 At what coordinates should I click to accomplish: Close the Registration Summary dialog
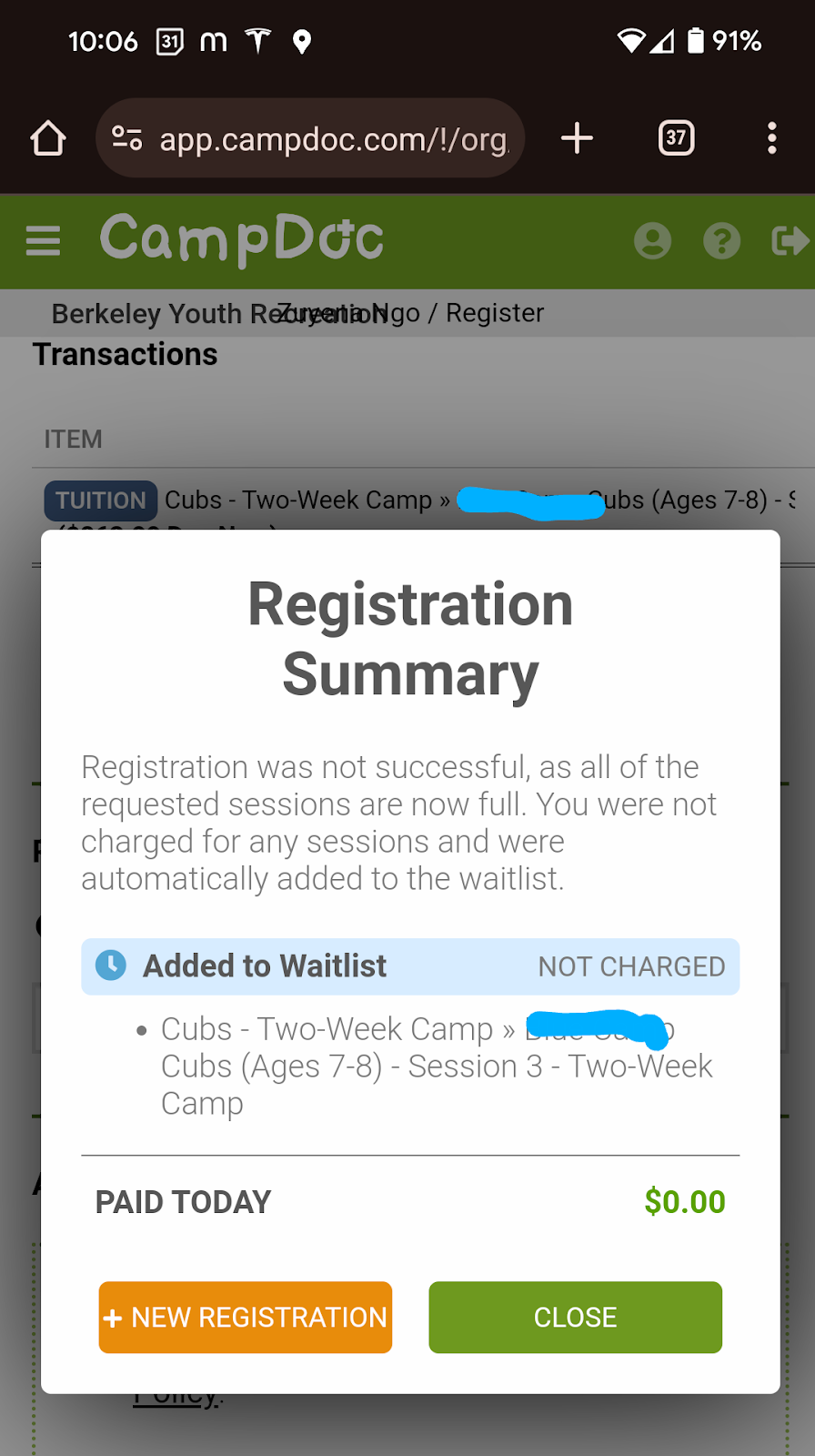click(575, 1317)
